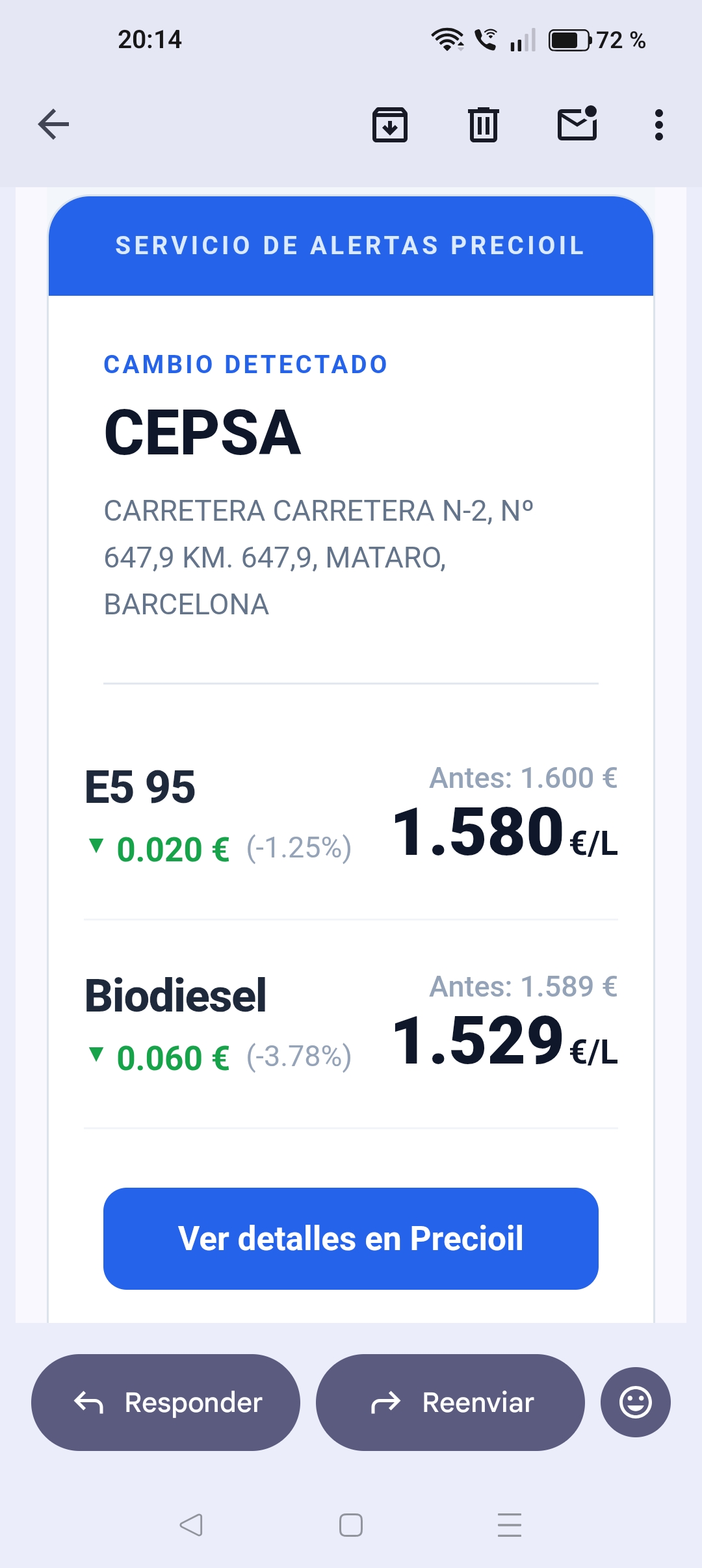Tap the back arrow to exit email
This screenshot has height=1568, width=702.
[53, 125]
